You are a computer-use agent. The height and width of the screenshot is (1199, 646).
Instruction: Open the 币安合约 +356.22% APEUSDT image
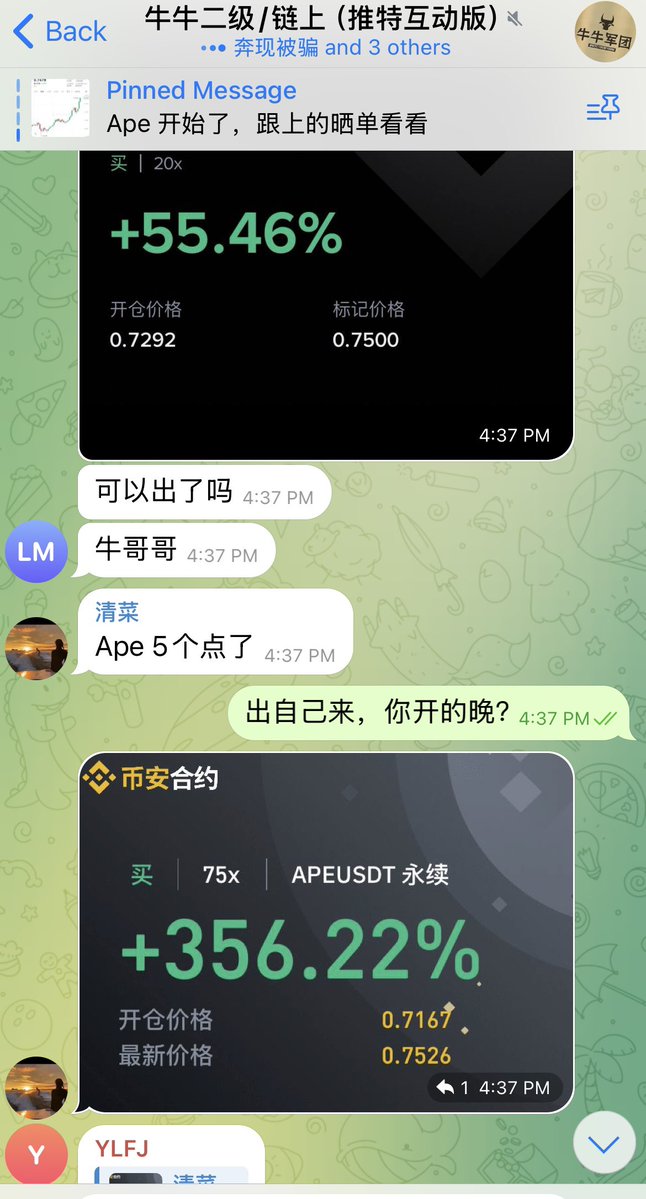click(x=326, y=930)
